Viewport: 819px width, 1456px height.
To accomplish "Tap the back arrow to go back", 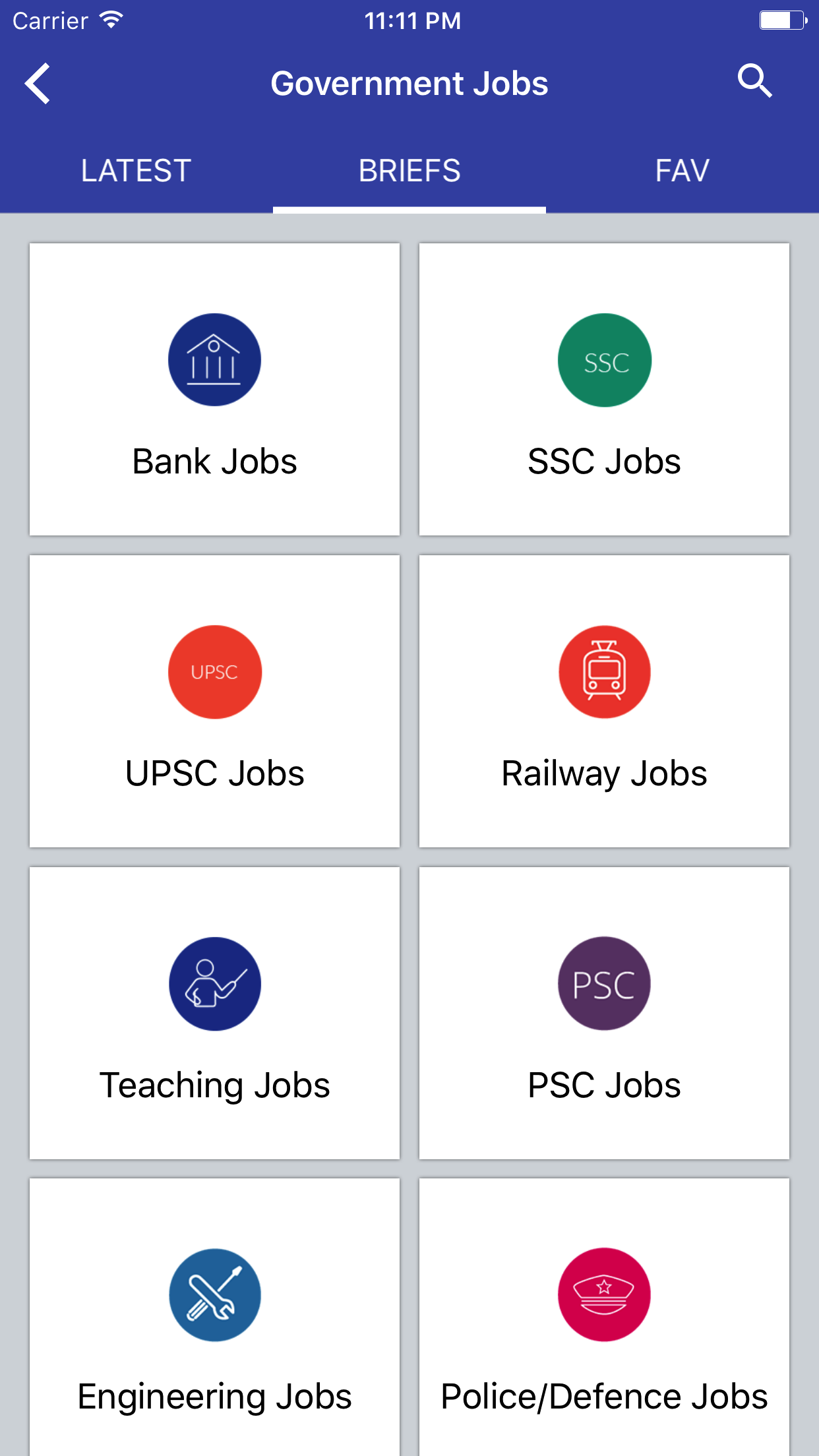I will click(x=37, y=83).
